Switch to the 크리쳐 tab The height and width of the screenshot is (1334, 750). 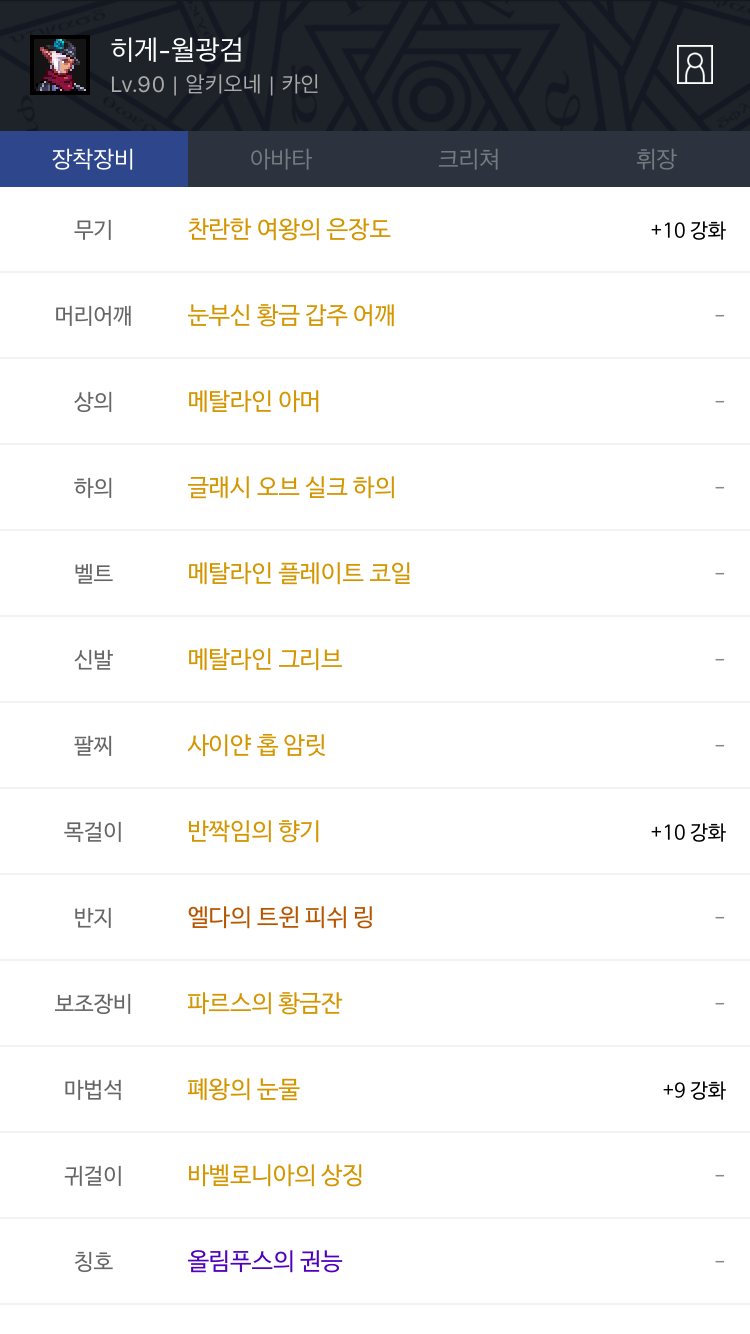(x=469, y=159)
